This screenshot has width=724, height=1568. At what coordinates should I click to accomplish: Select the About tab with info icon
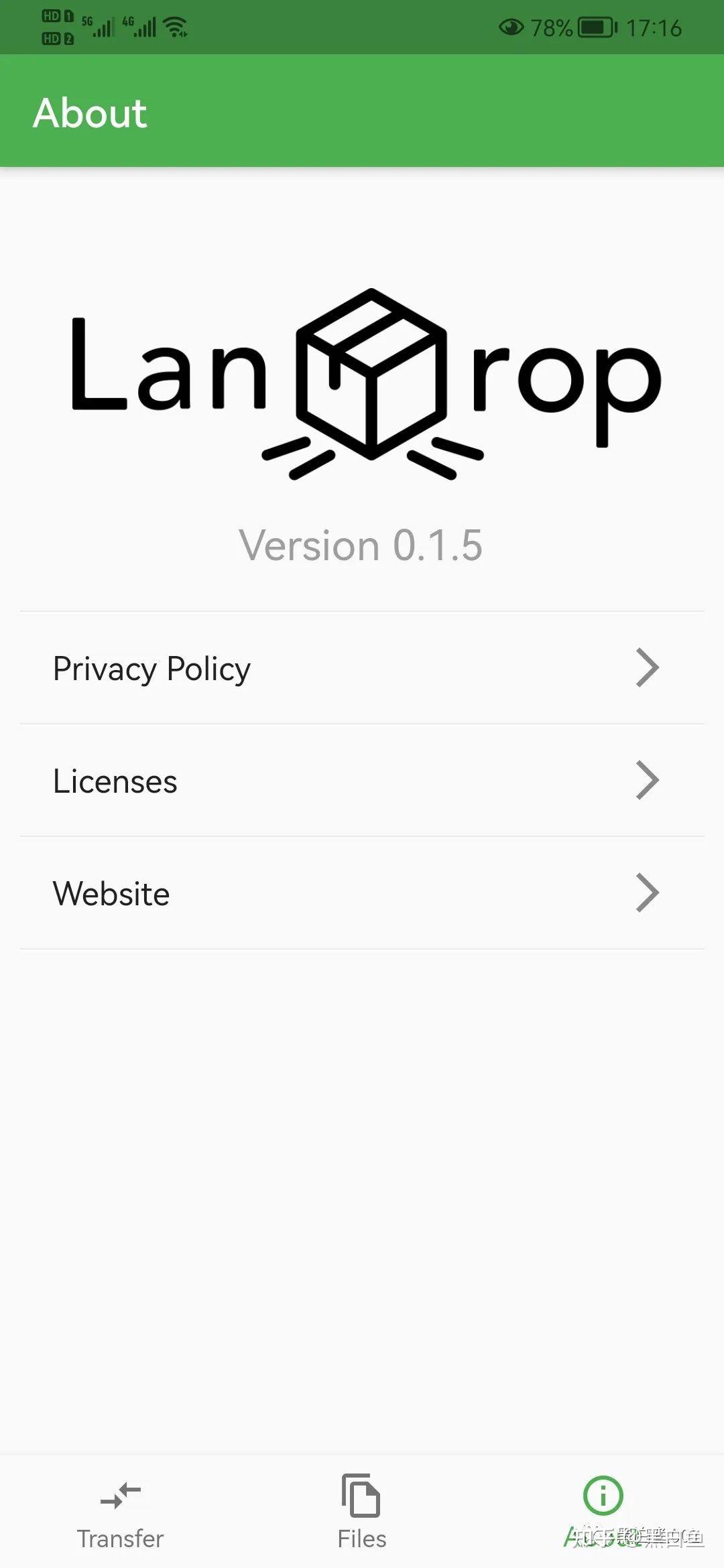coord(603,1512)
